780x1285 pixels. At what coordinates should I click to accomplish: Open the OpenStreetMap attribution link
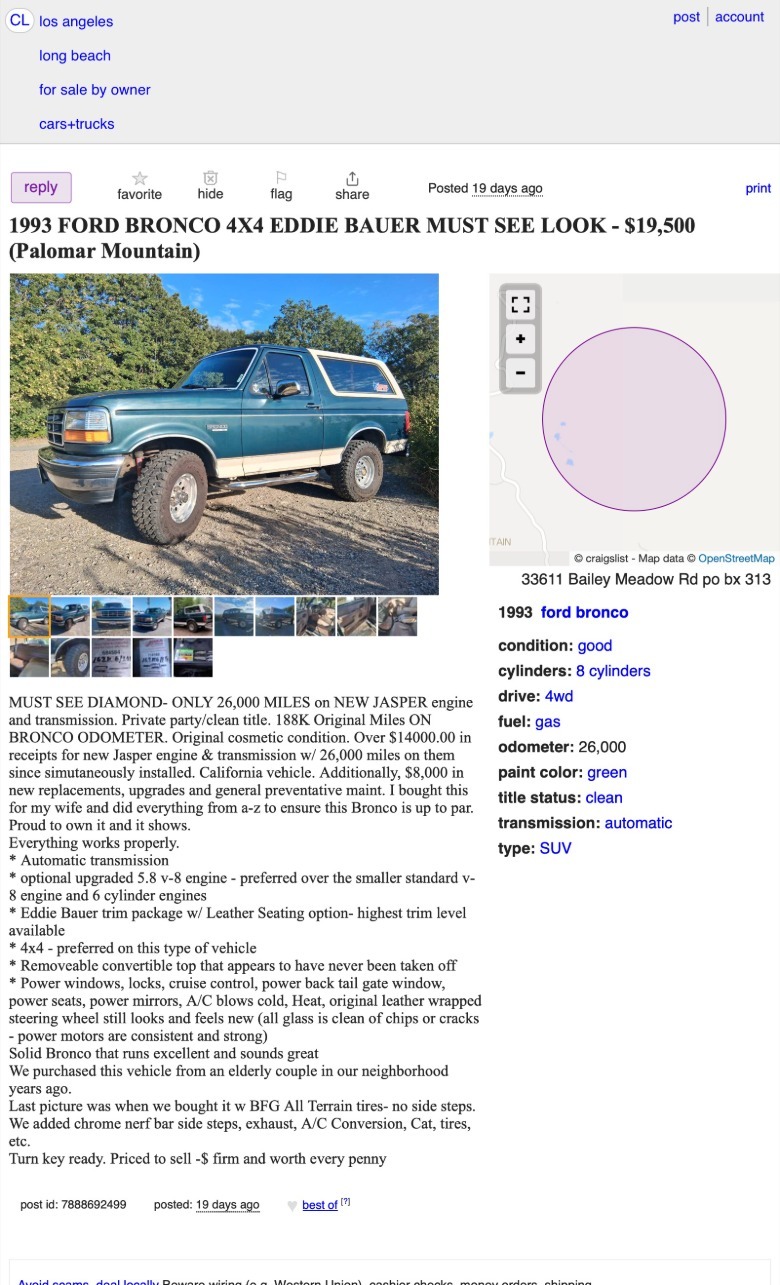736,558
